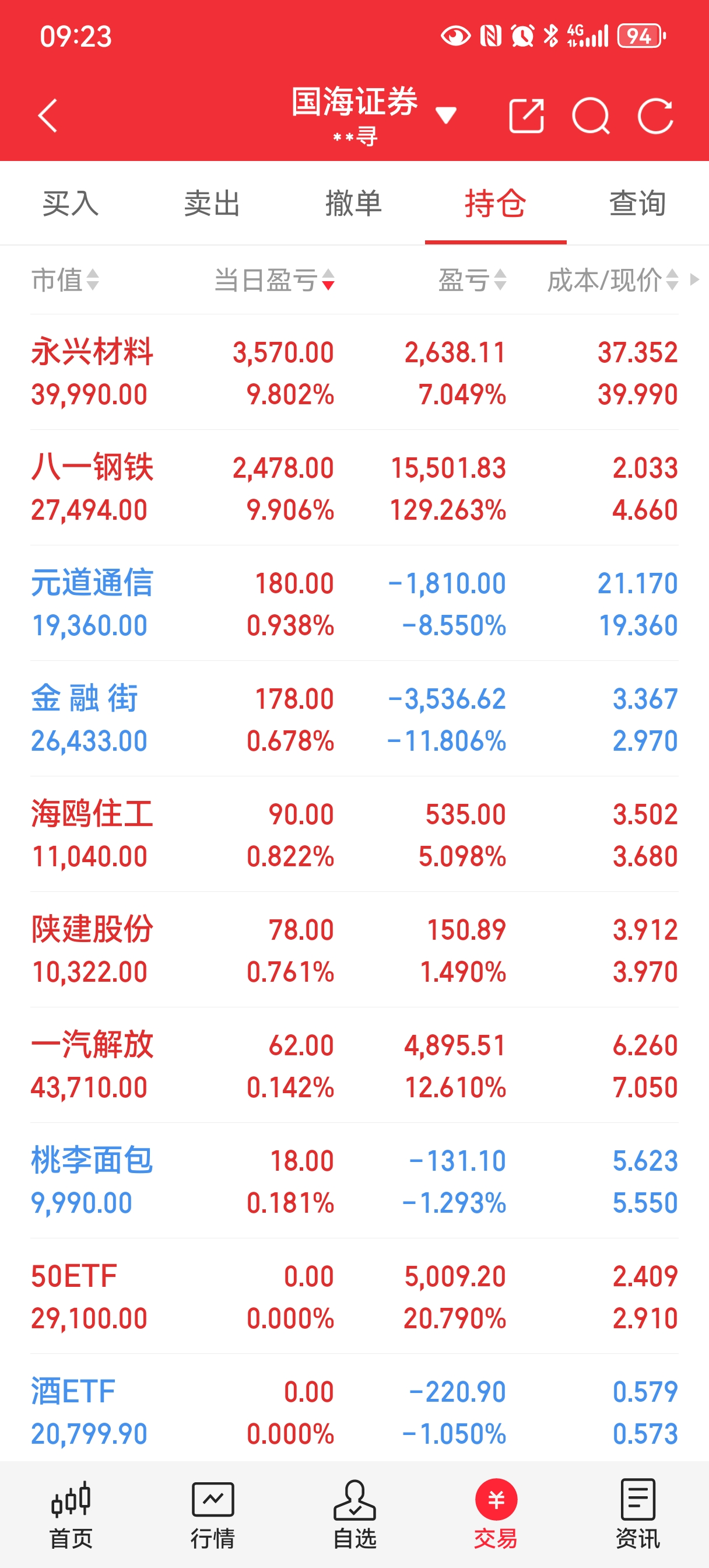Open the 八一钢铁 holding row
This screenshot has height=1568, width=709.
point(354,488)
